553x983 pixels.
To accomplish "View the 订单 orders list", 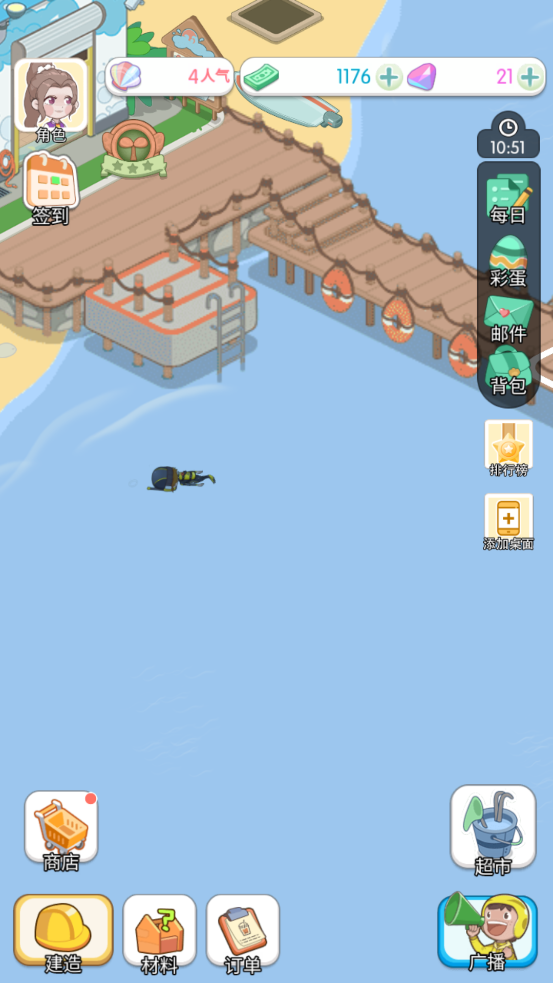I will 243,934.
